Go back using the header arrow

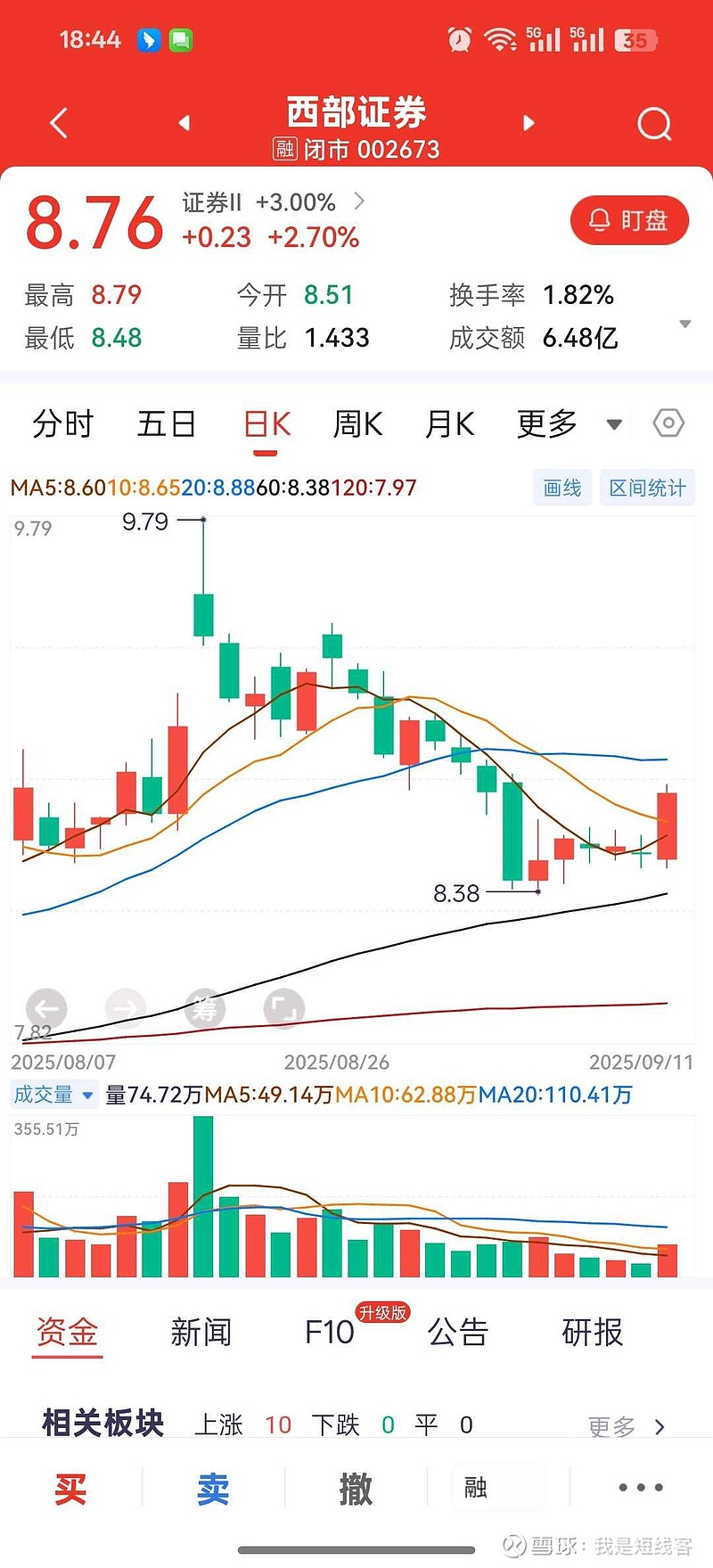(x=59, y=123)
